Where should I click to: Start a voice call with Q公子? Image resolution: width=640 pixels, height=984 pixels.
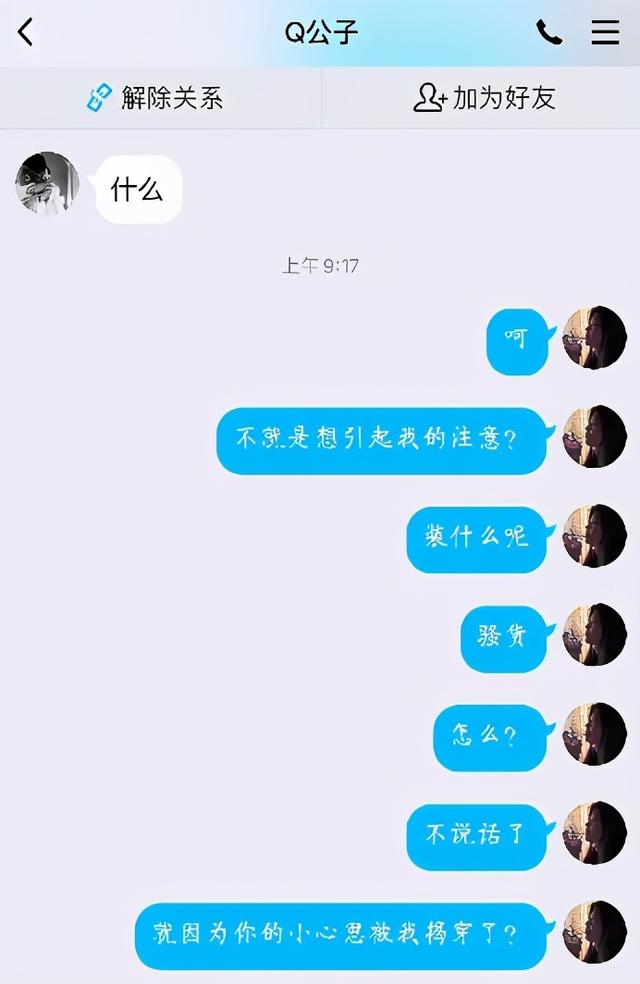click(x=549, y=33)
